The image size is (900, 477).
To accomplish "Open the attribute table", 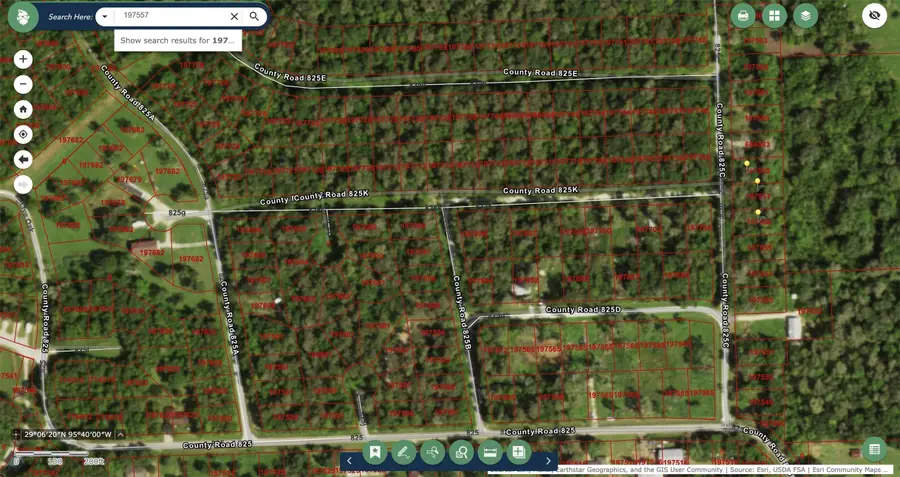I will point(874,450).
